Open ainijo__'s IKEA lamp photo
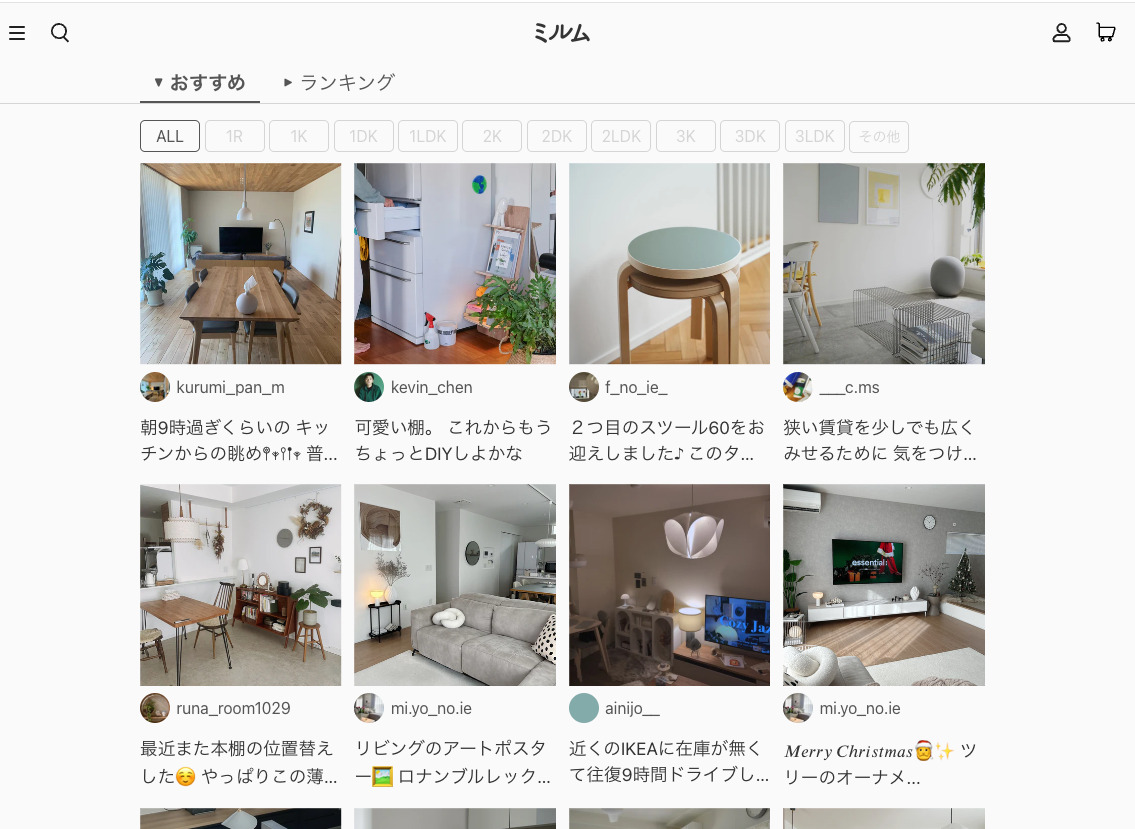1135x829 pixels. click(x=669, y=585)
